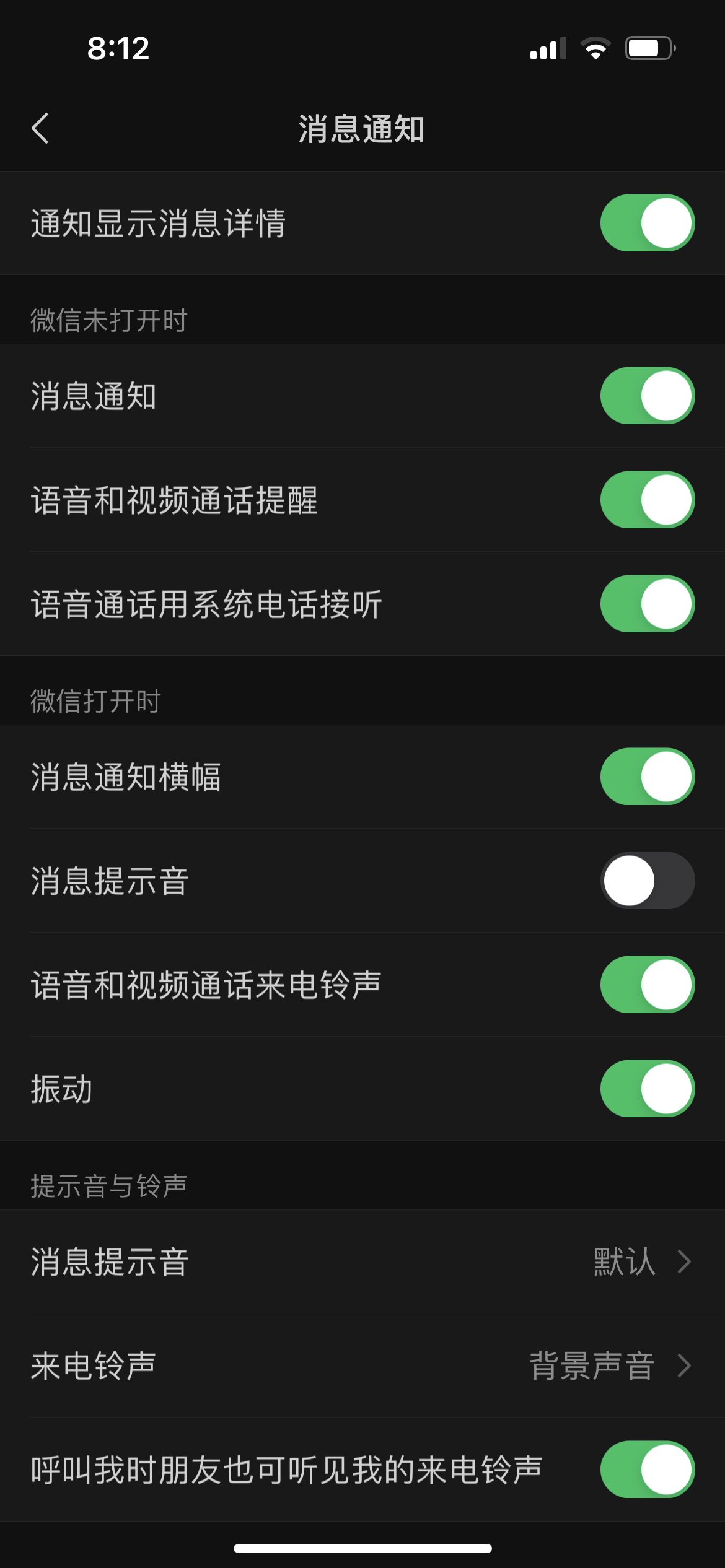This screenshot has width=725, height=1568.
Task: Turn off 语音和视频通话来电铃声
Action: 647,985
